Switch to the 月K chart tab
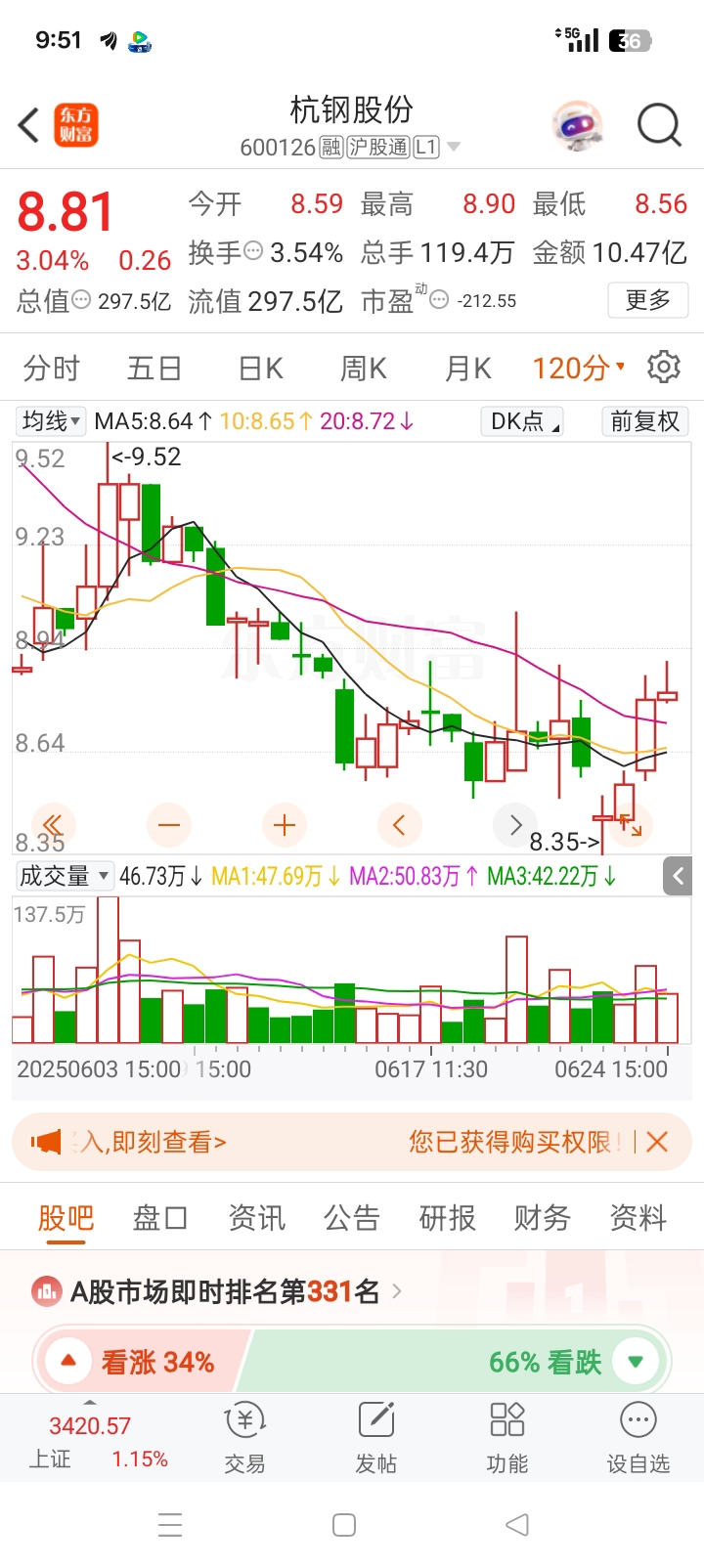 click(x=467, y=369)
